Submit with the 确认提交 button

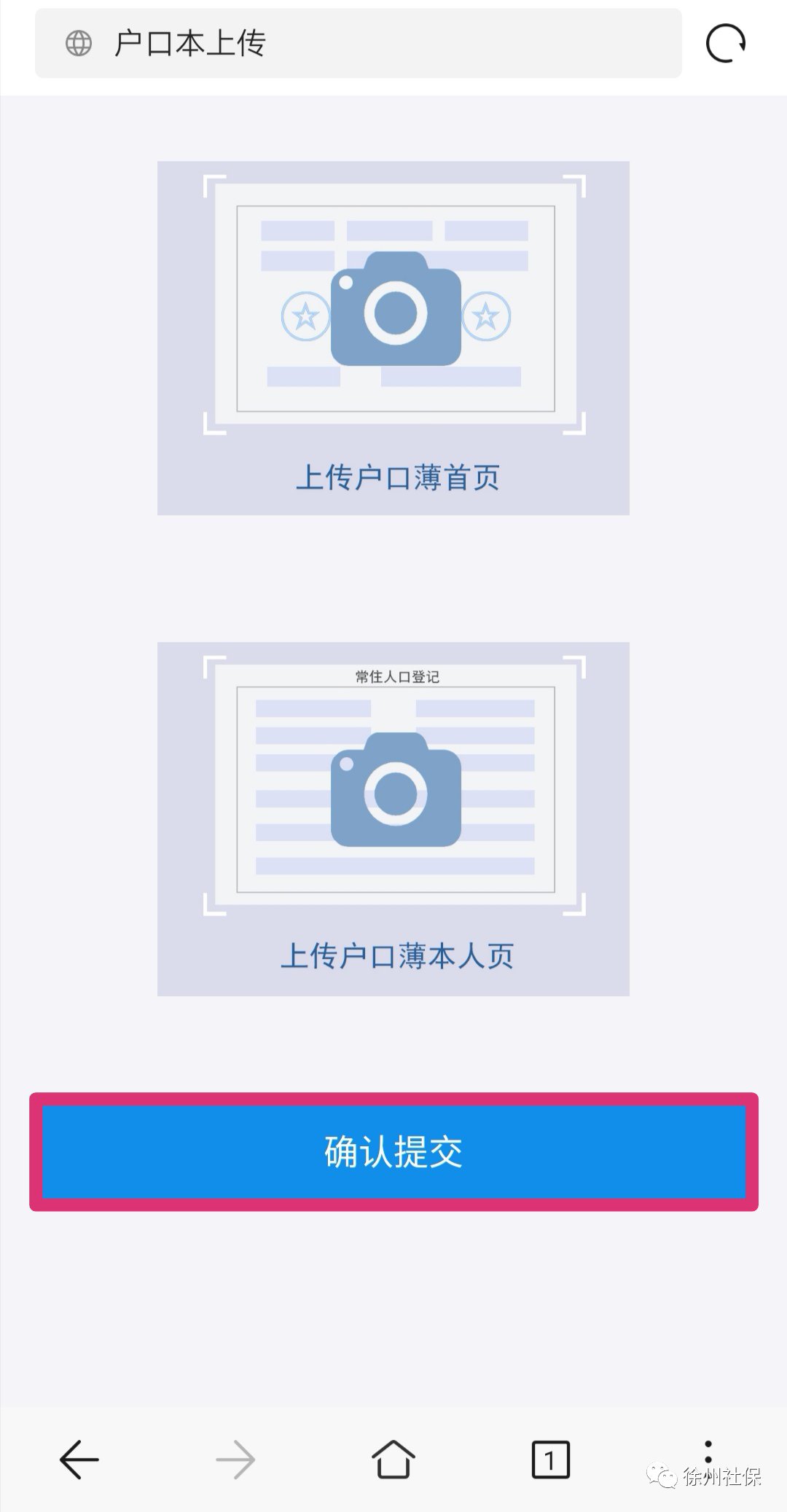point(393,1151)
